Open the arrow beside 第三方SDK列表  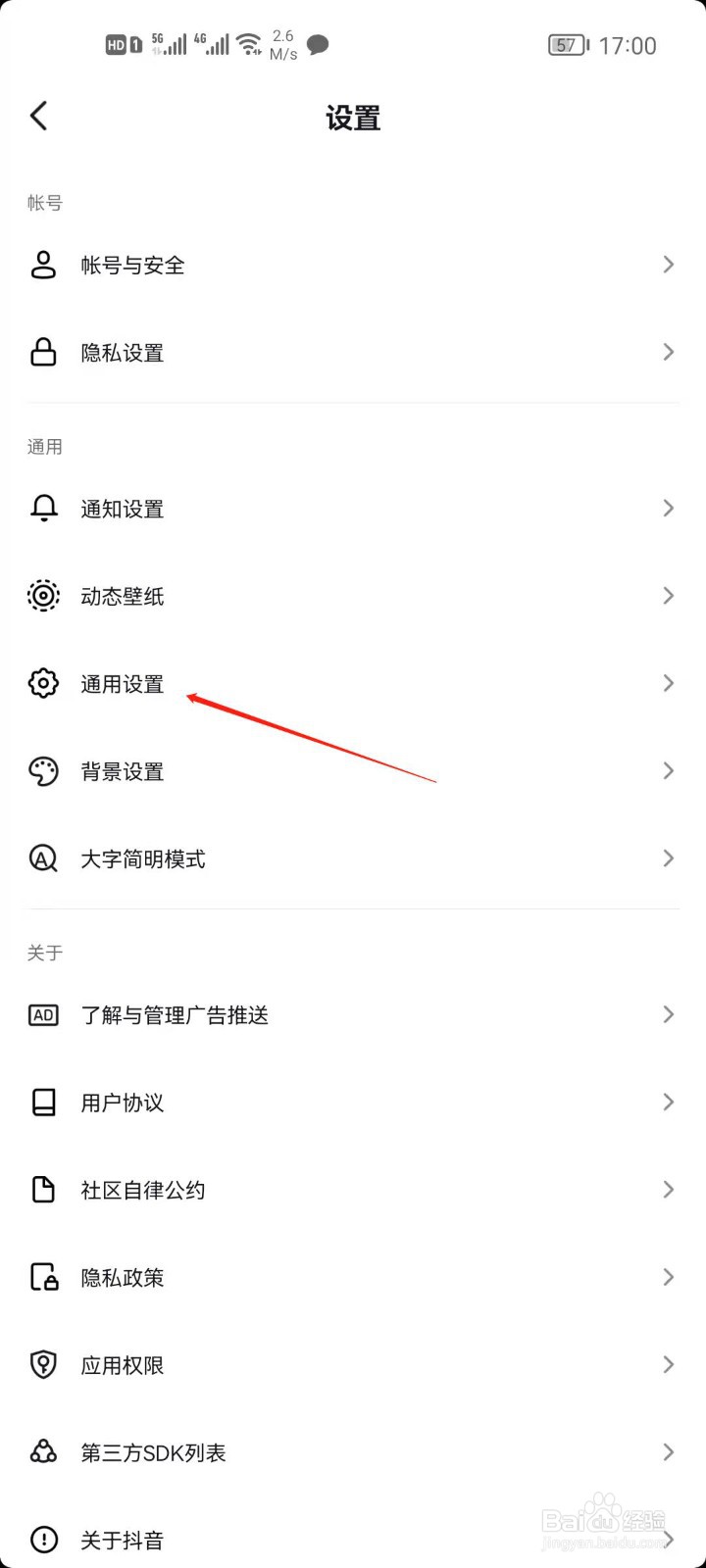pyautogui.click(x=668, y=1452)
